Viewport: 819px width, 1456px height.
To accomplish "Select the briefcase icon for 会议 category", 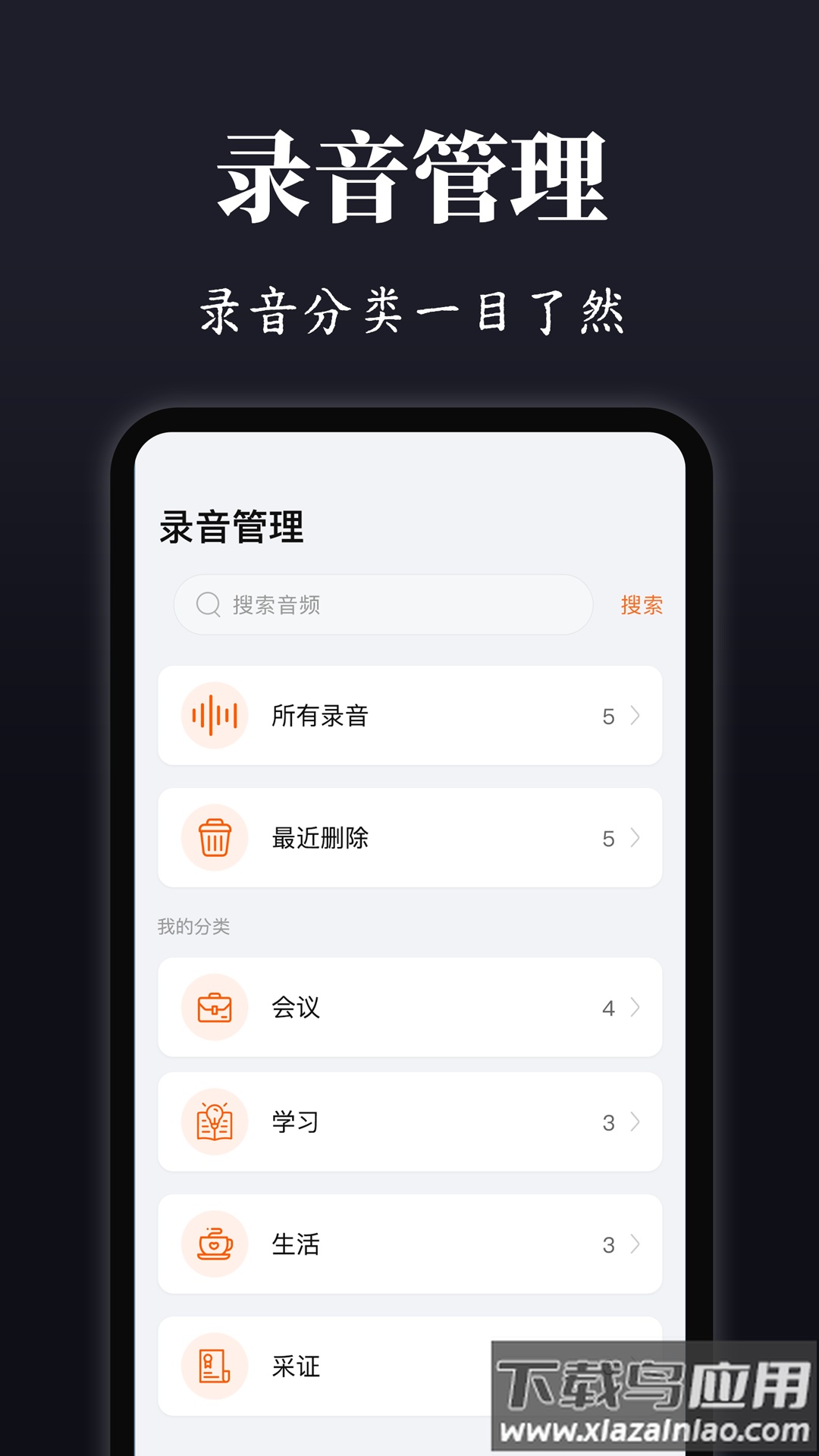I will click(215, 1009).
